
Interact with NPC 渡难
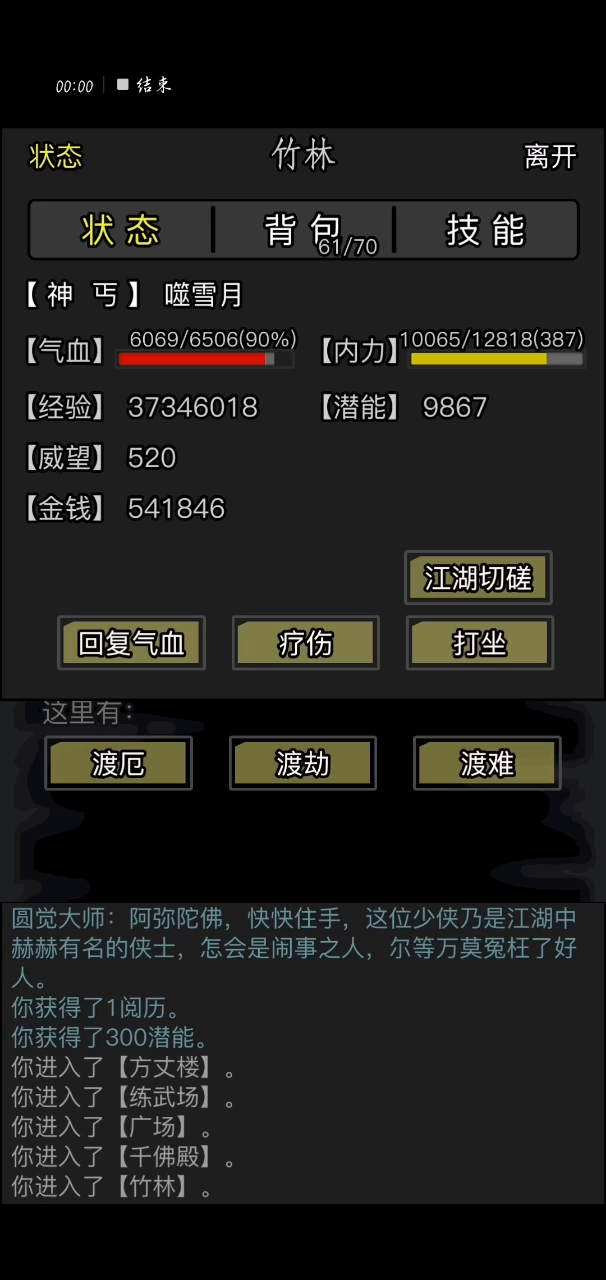pyautogui.click(x=486, y=764)
